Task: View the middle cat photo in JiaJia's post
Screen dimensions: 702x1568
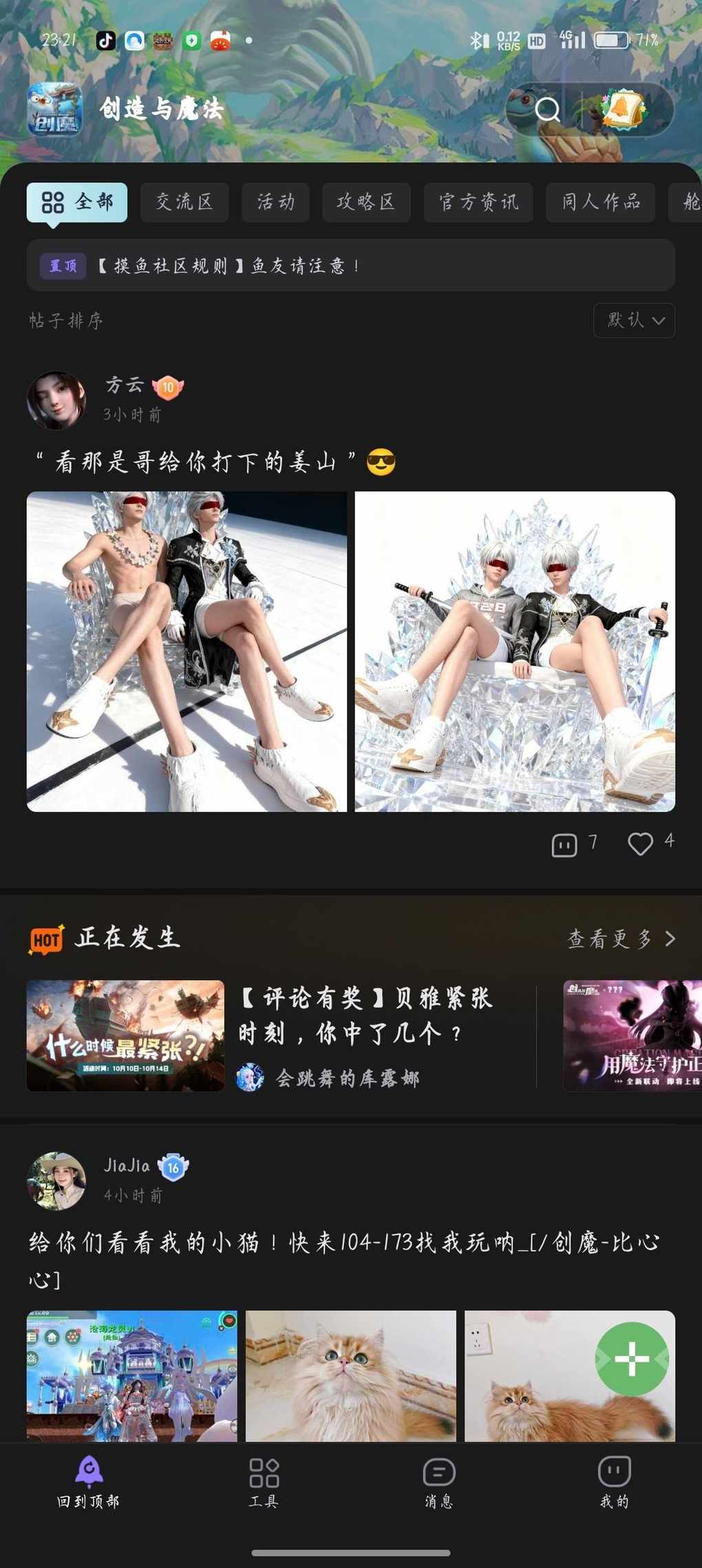Action: click(x=350, y=1375)
